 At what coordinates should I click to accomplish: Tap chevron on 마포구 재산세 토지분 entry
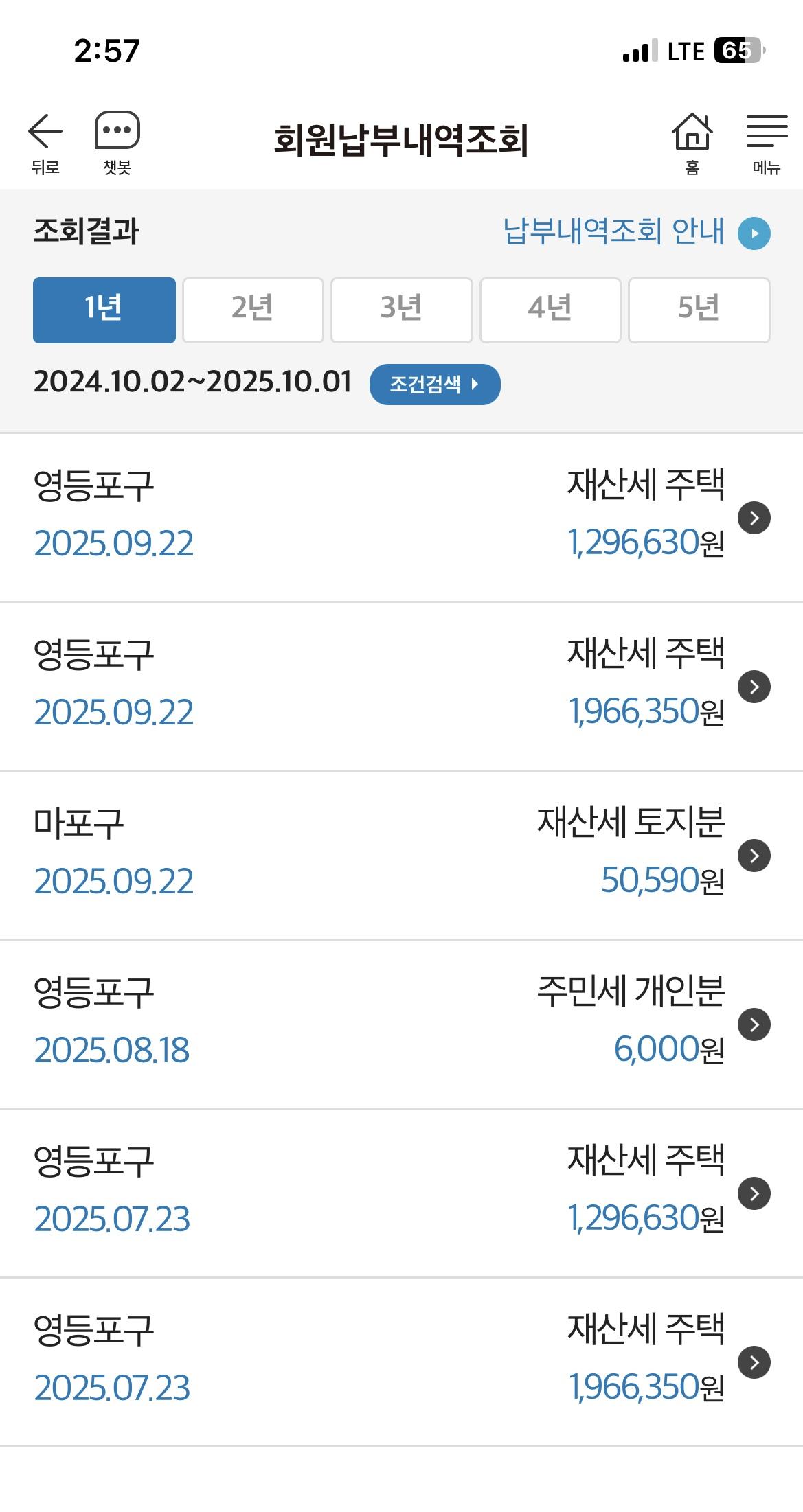pyautogui.click(x=753, y=856)
